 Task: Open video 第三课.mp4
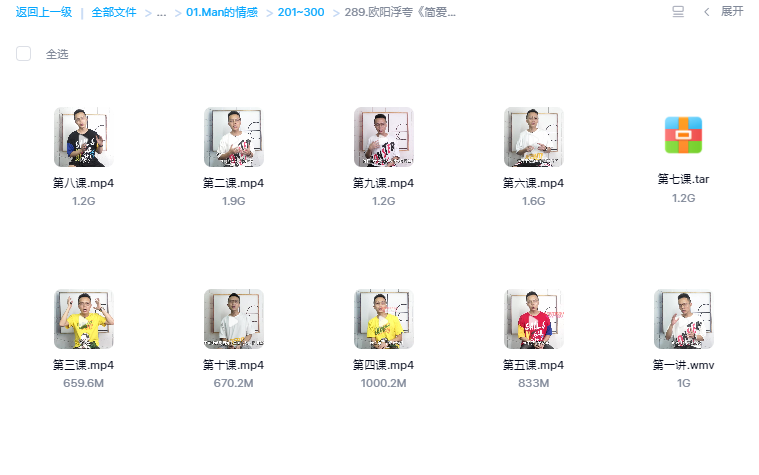[x=83, y=319]
